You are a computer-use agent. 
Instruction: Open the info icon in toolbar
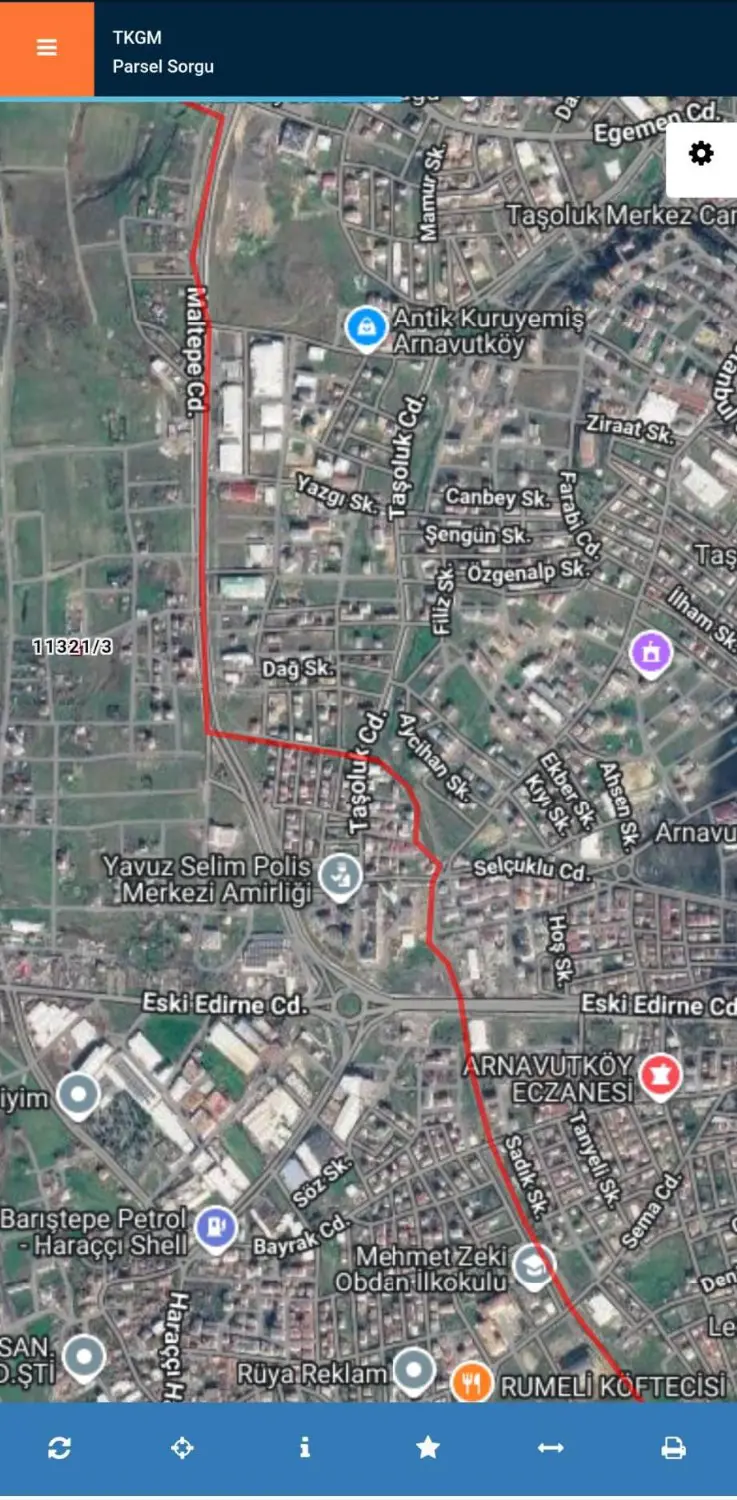pos(305,1447)
